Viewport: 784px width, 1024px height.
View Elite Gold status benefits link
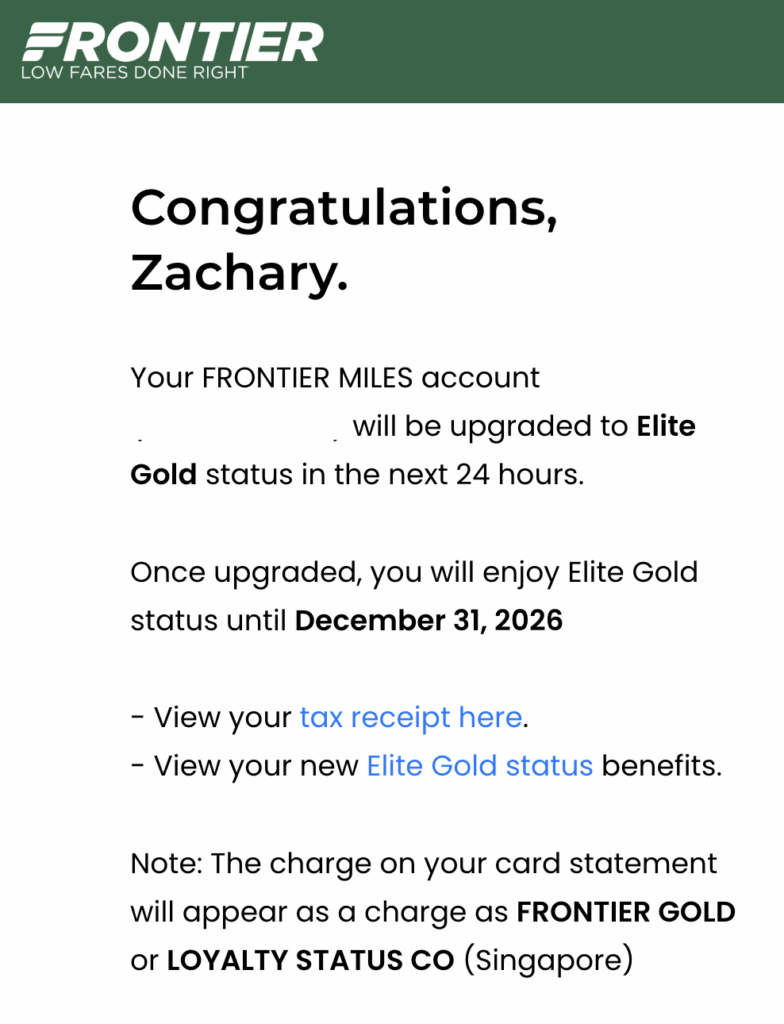coord(479,767)
